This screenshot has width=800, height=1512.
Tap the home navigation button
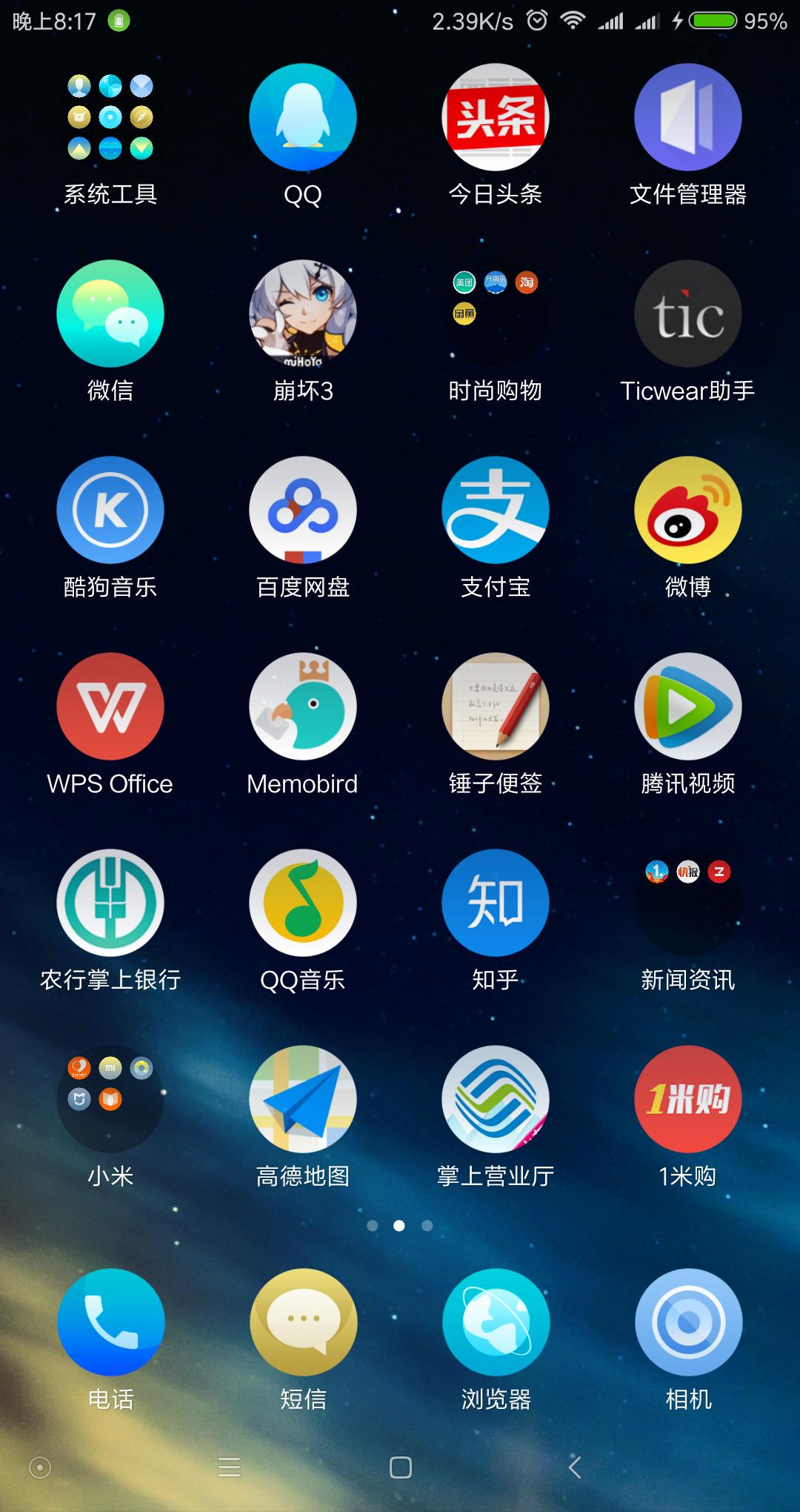coord(399,1469)
